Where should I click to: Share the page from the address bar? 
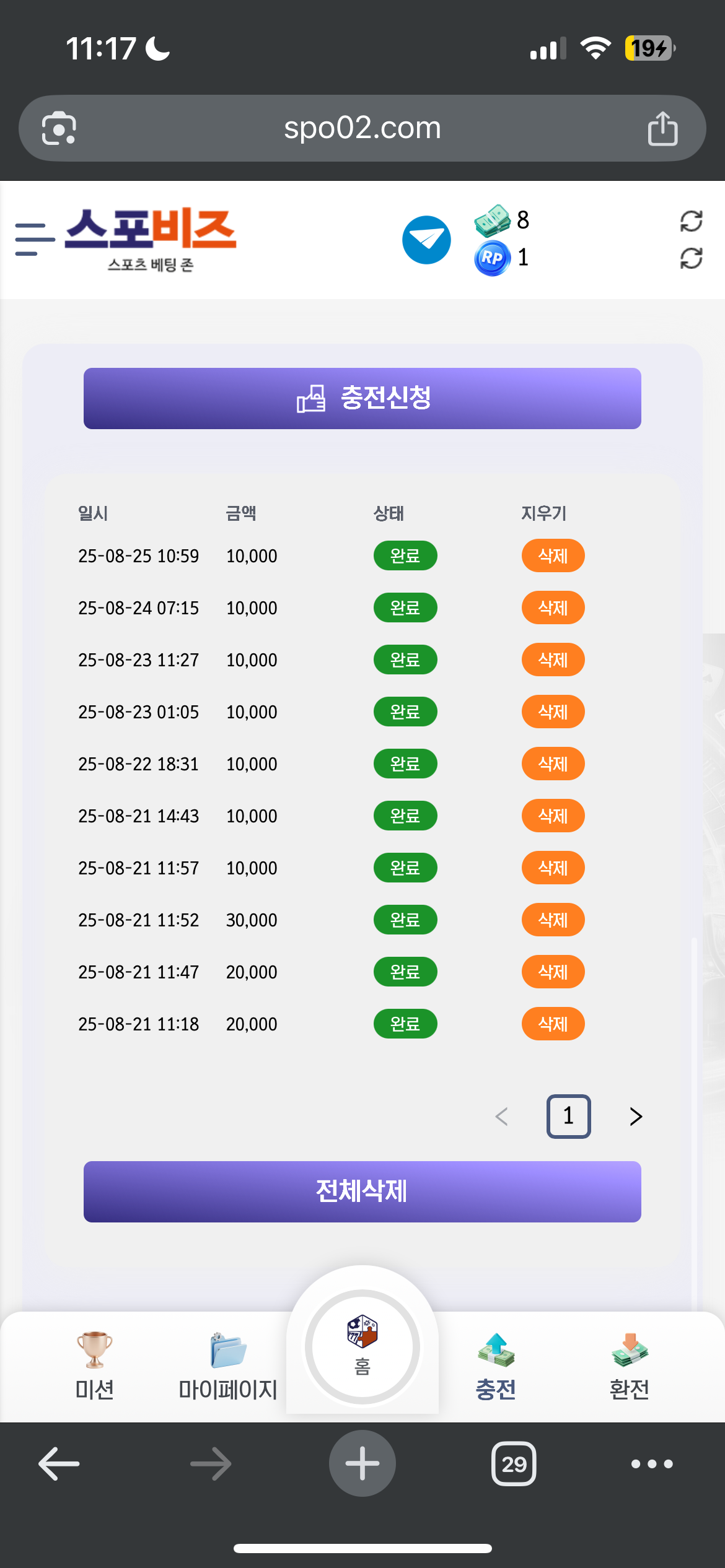coord(662,128)
